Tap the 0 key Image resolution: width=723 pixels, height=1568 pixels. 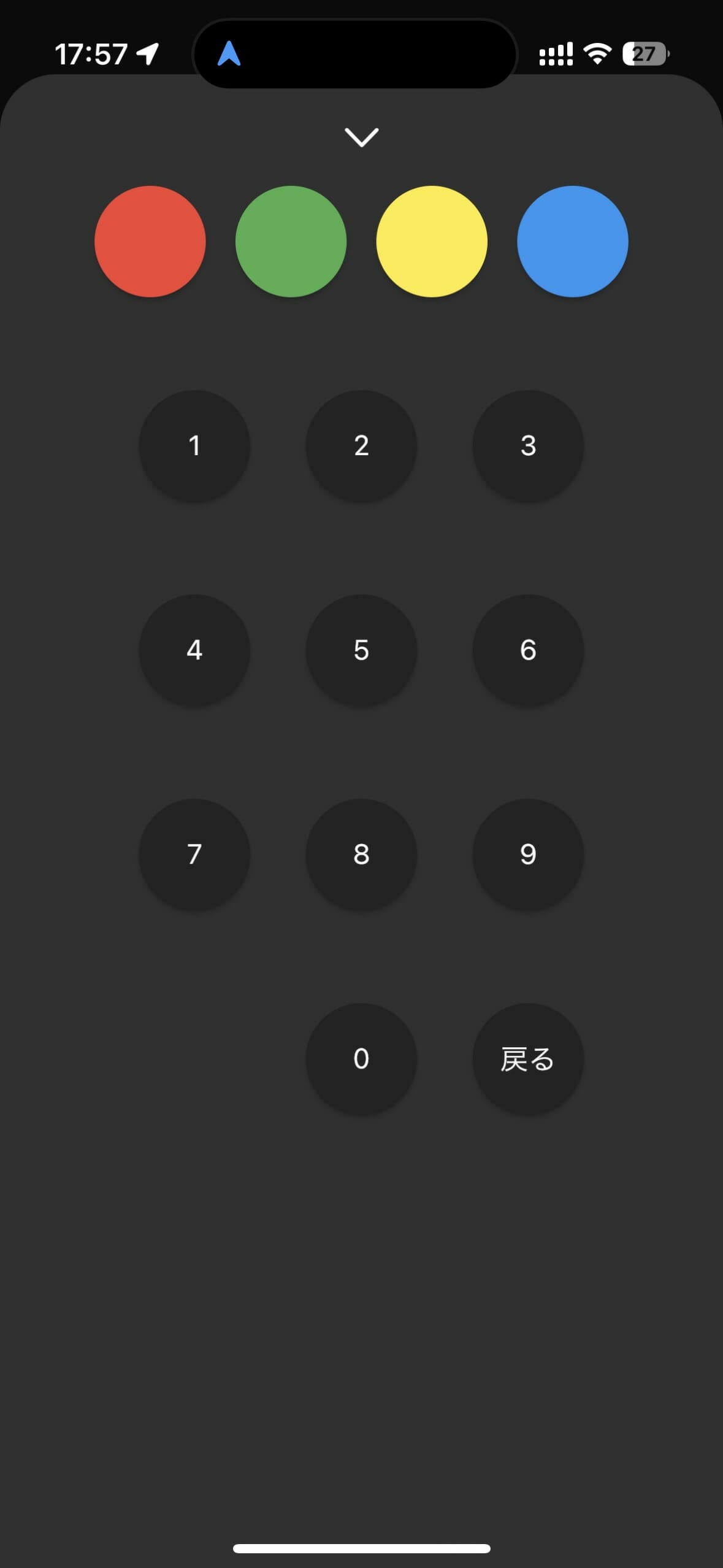click(x=361, y=1058)
